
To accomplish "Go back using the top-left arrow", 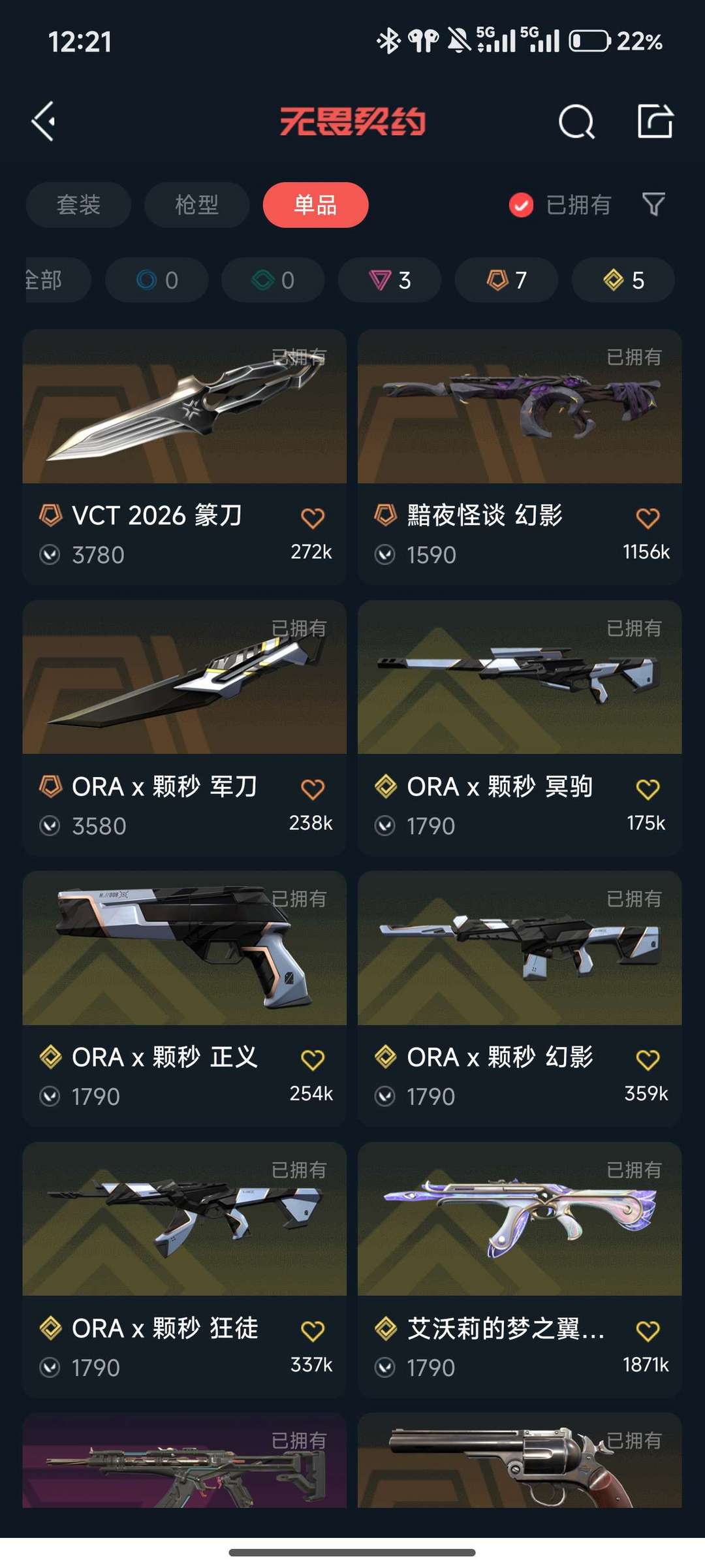I will click(x=44, y=121).
